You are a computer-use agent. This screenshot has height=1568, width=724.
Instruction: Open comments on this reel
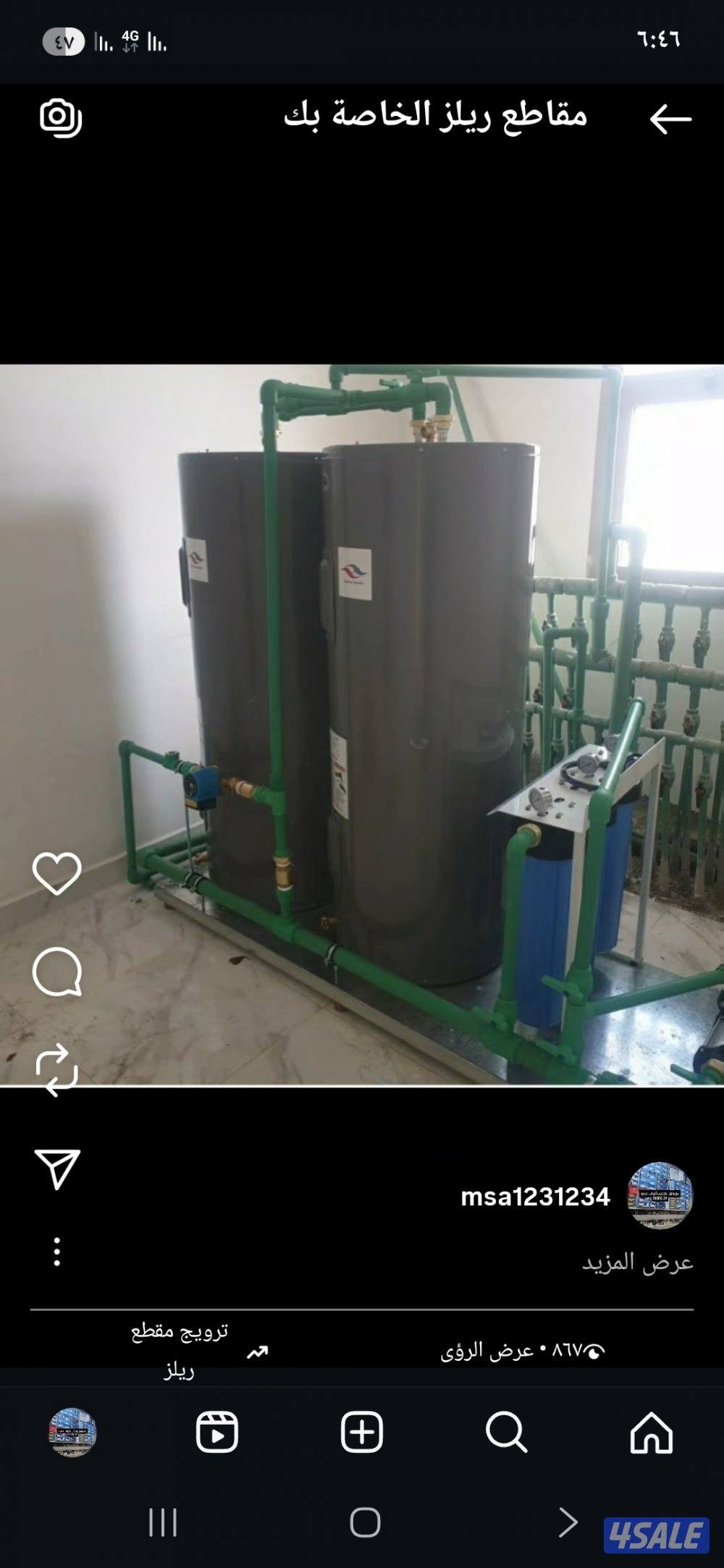pos(57,971)
